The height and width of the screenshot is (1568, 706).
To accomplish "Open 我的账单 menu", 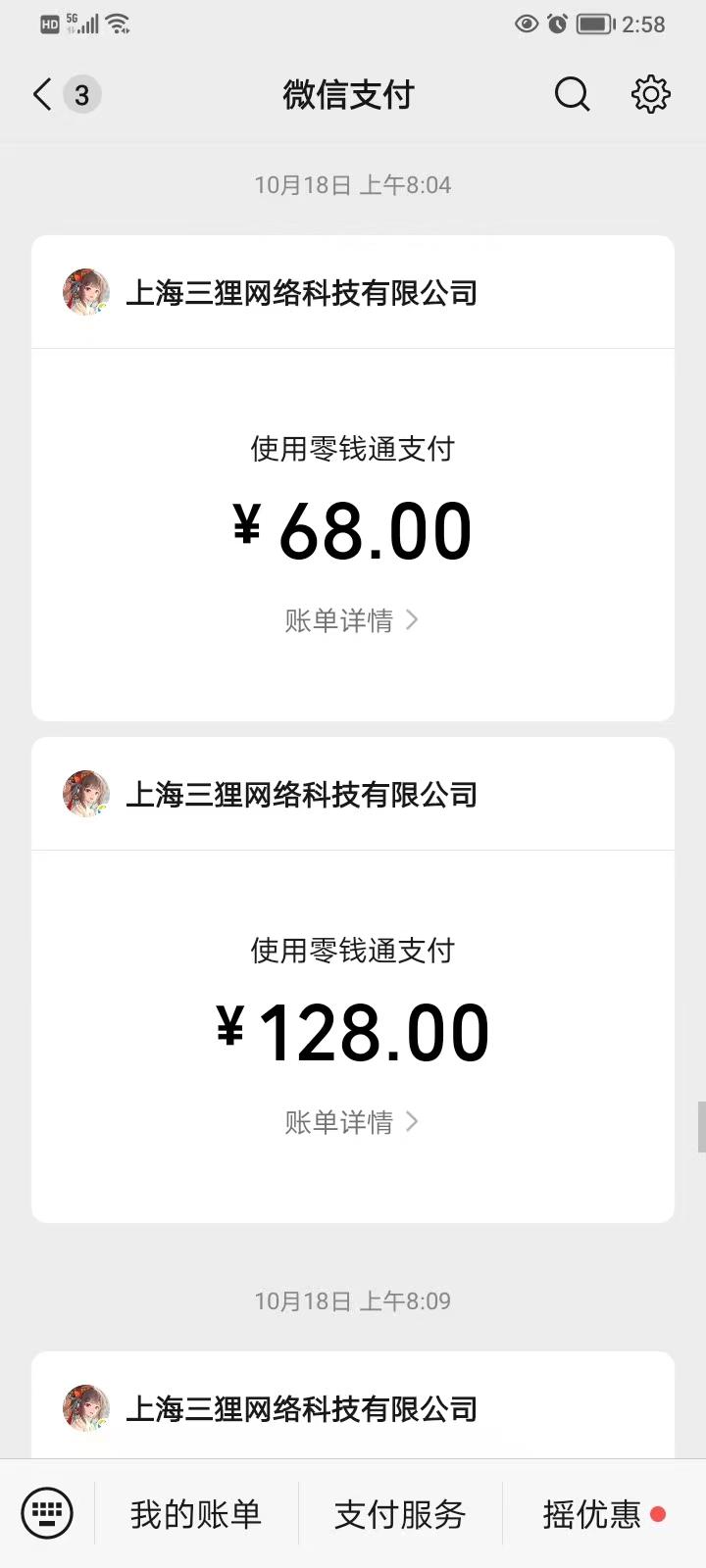I will click(196, 1514).
